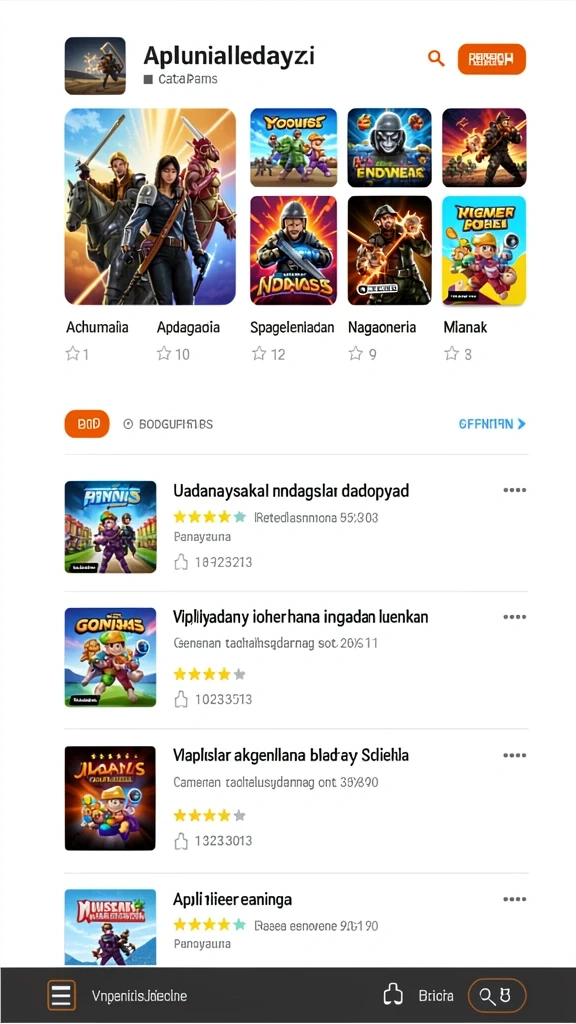Viewport: 576px width, 1024px height.
Task: Open the Youours game tile
Action: click(x=293, y=148)
